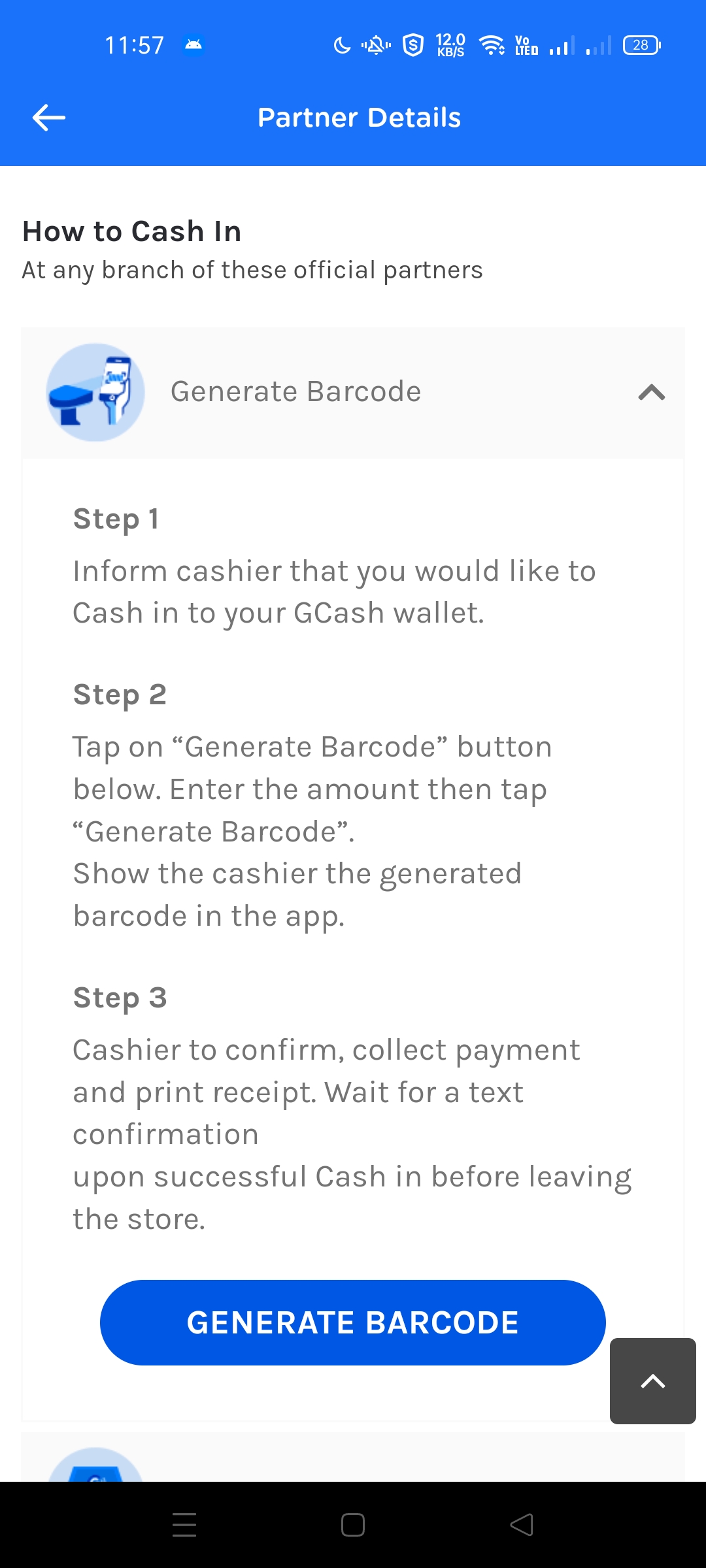Toggle the night mode moon icon
This screenshot has width=706, height=1568.
click(x=343, y=44)
